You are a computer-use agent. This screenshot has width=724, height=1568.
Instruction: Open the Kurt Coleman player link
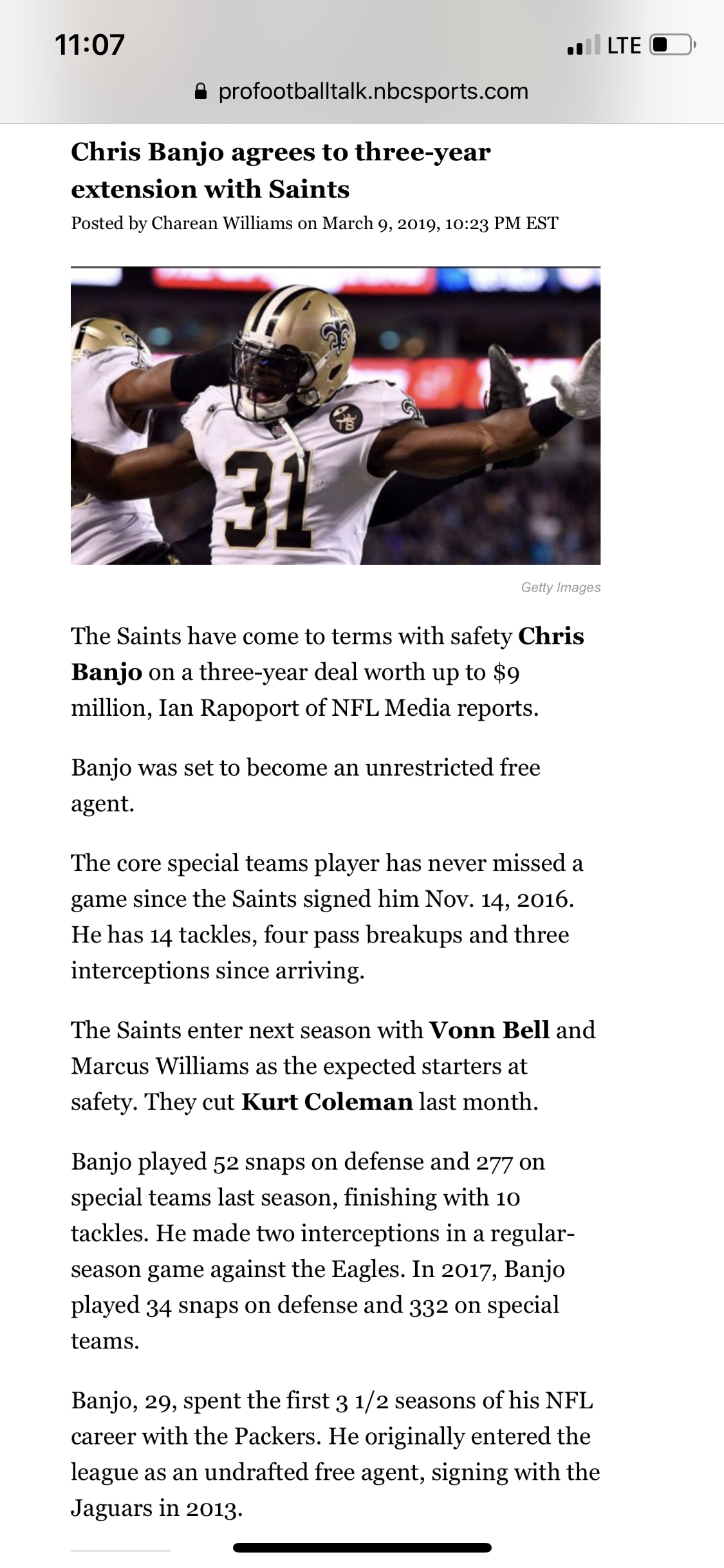pyautogui.click(x=327, y=1102)
